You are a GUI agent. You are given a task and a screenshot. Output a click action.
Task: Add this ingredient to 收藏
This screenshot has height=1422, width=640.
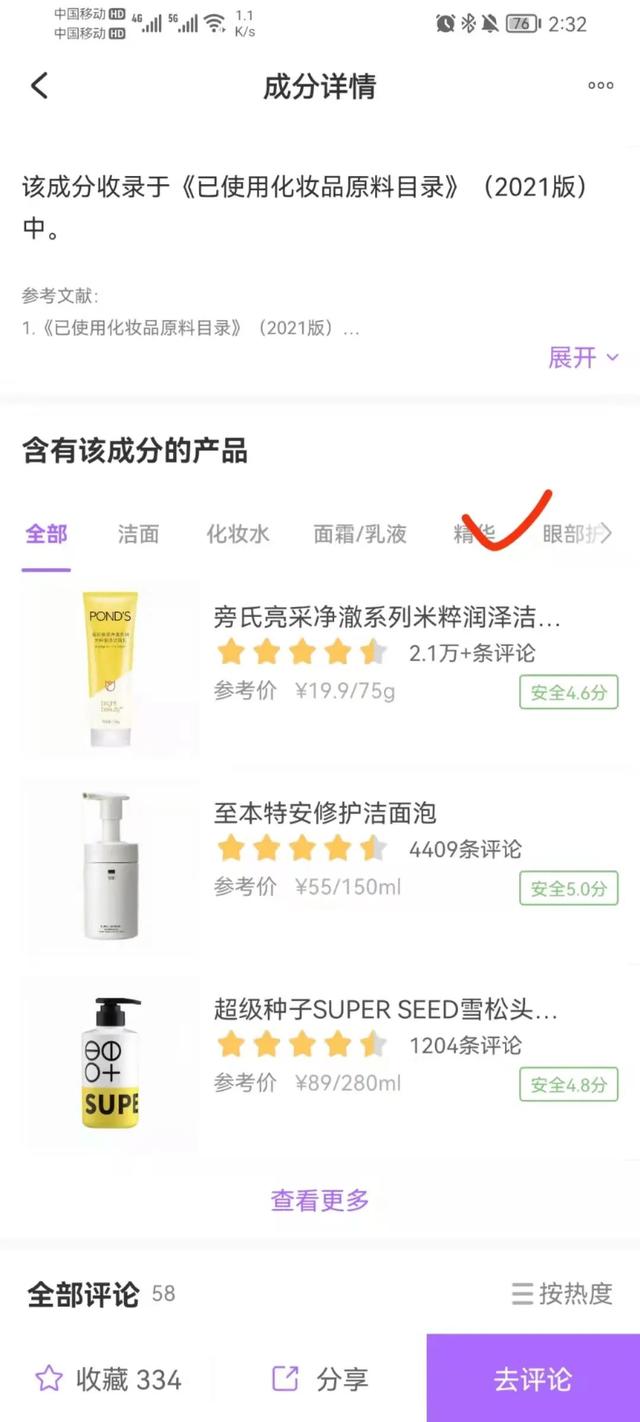108,1380
